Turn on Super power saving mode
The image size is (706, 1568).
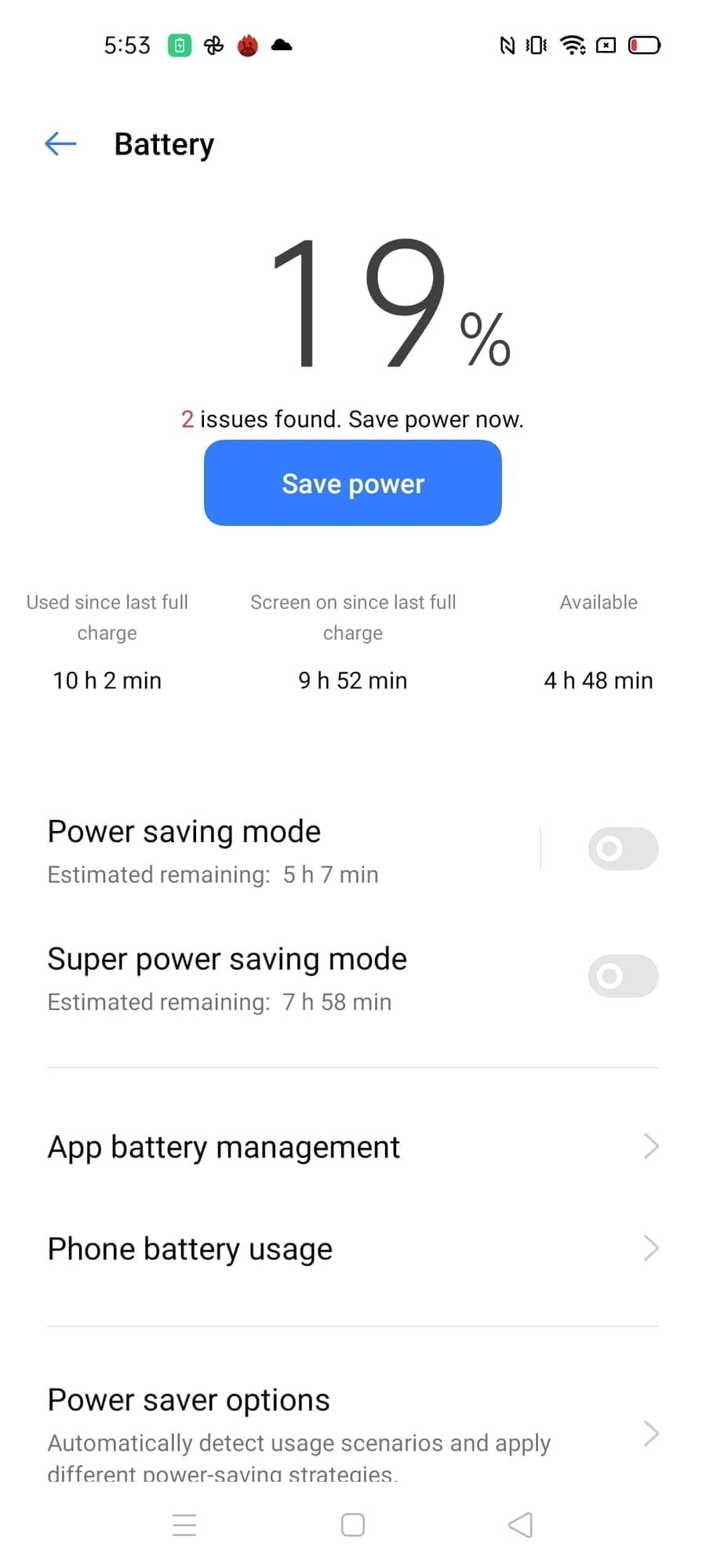tap(623, 976)
